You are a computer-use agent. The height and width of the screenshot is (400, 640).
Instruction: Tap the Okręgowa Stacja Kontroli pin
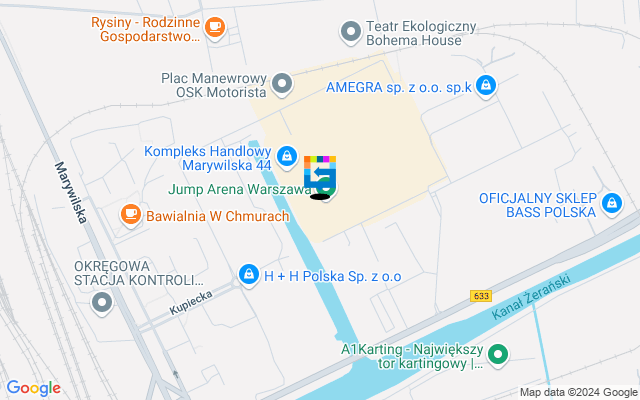tap(100, 301)
